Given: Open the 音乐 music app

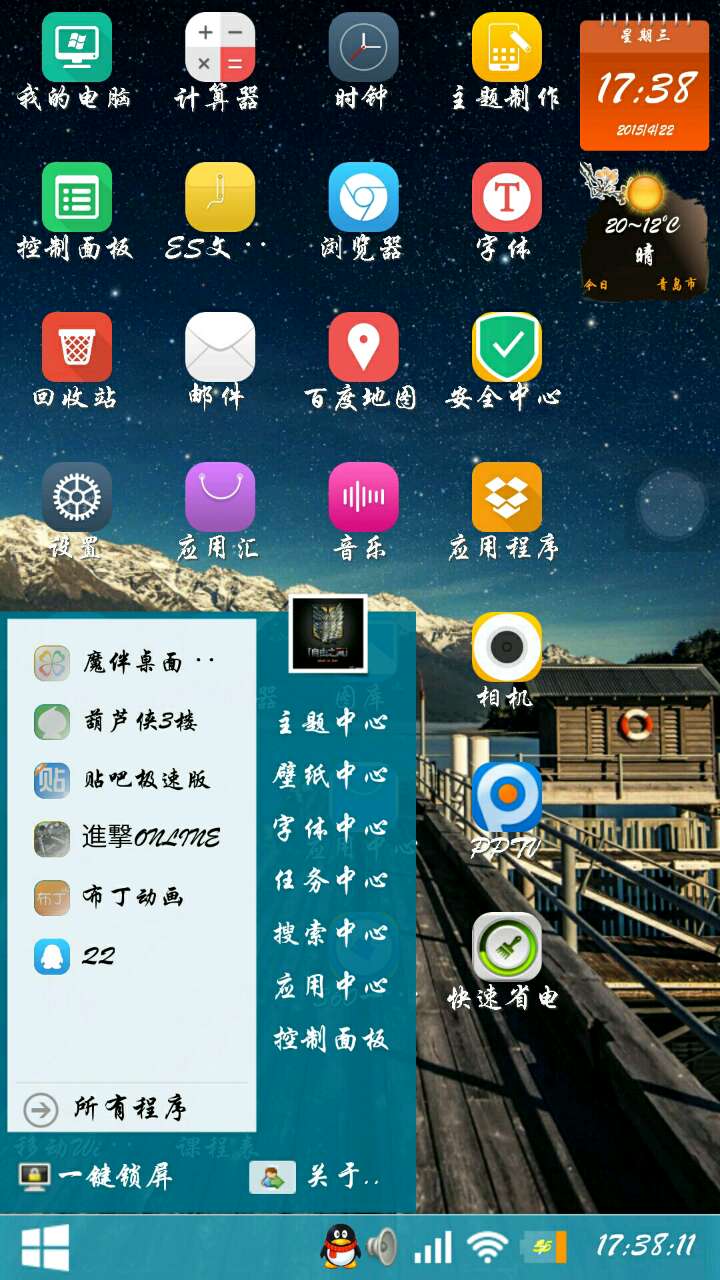Looking at the screenshot, I should coord(363,498).
